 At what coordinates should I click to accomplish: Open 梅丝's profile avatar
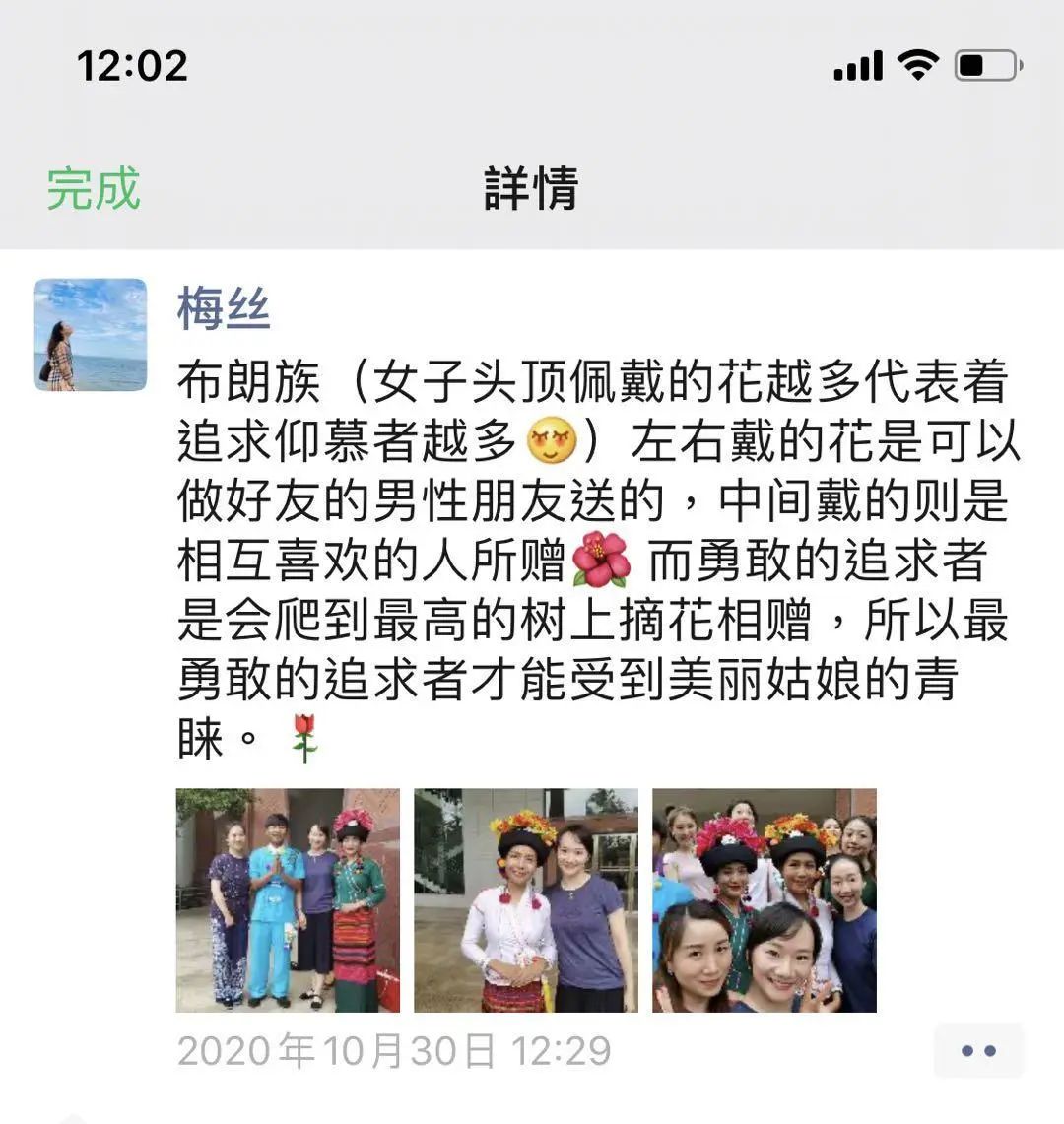pyautogui.click(x=91, y=335)
